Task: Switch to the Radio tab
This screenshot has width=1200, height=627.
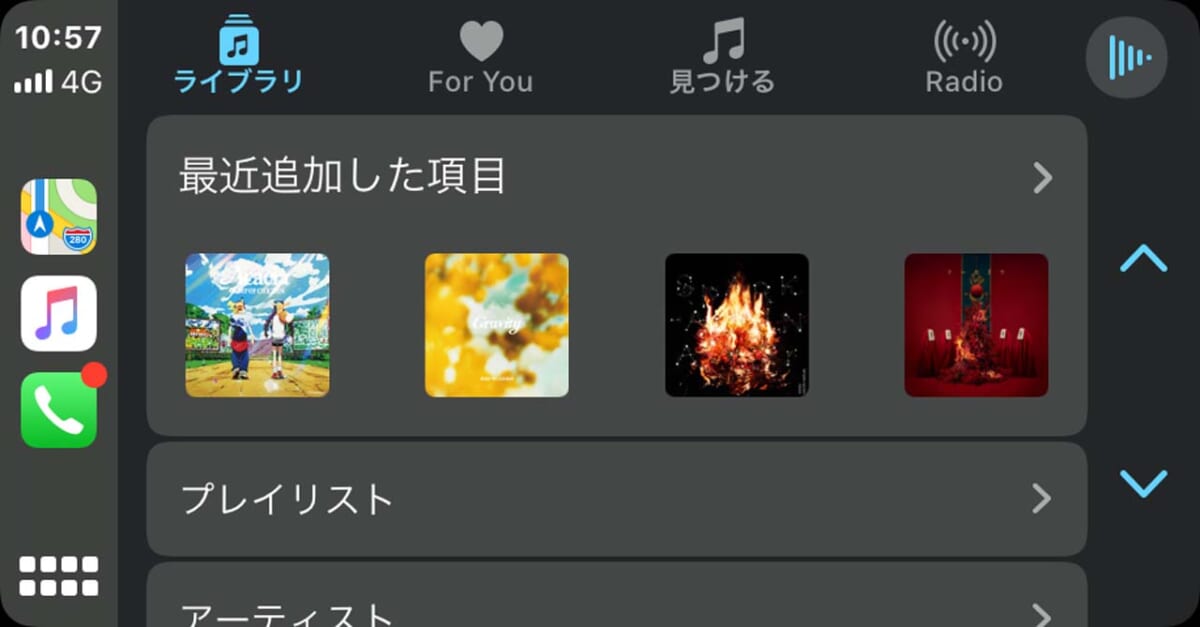Action: click(963, 57)
